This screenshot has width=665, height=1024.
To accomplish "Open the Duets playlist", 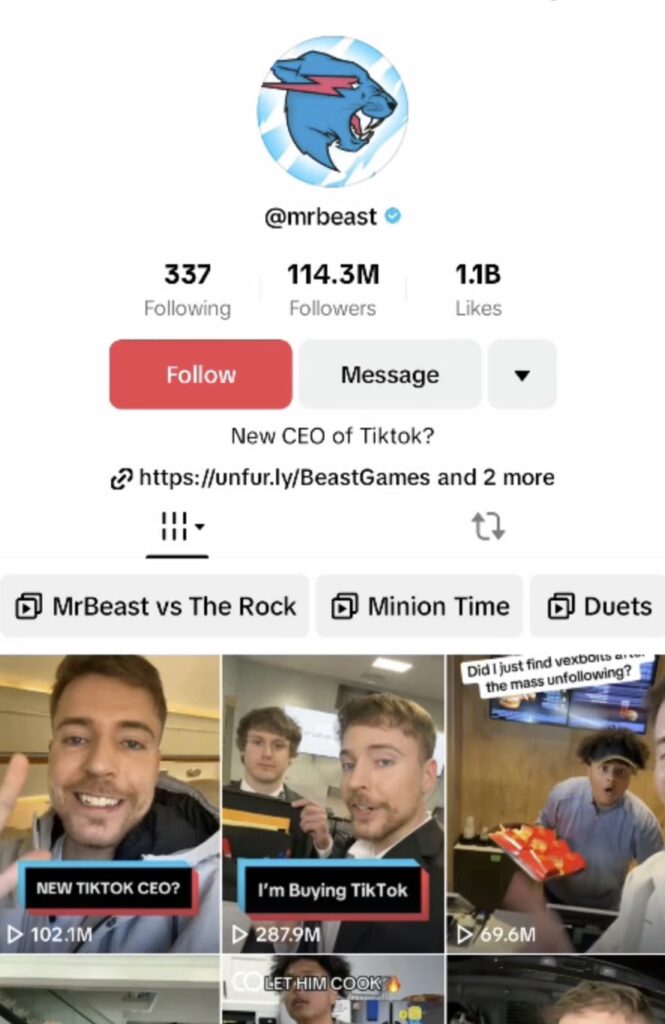I will click(x=600, y=606).
